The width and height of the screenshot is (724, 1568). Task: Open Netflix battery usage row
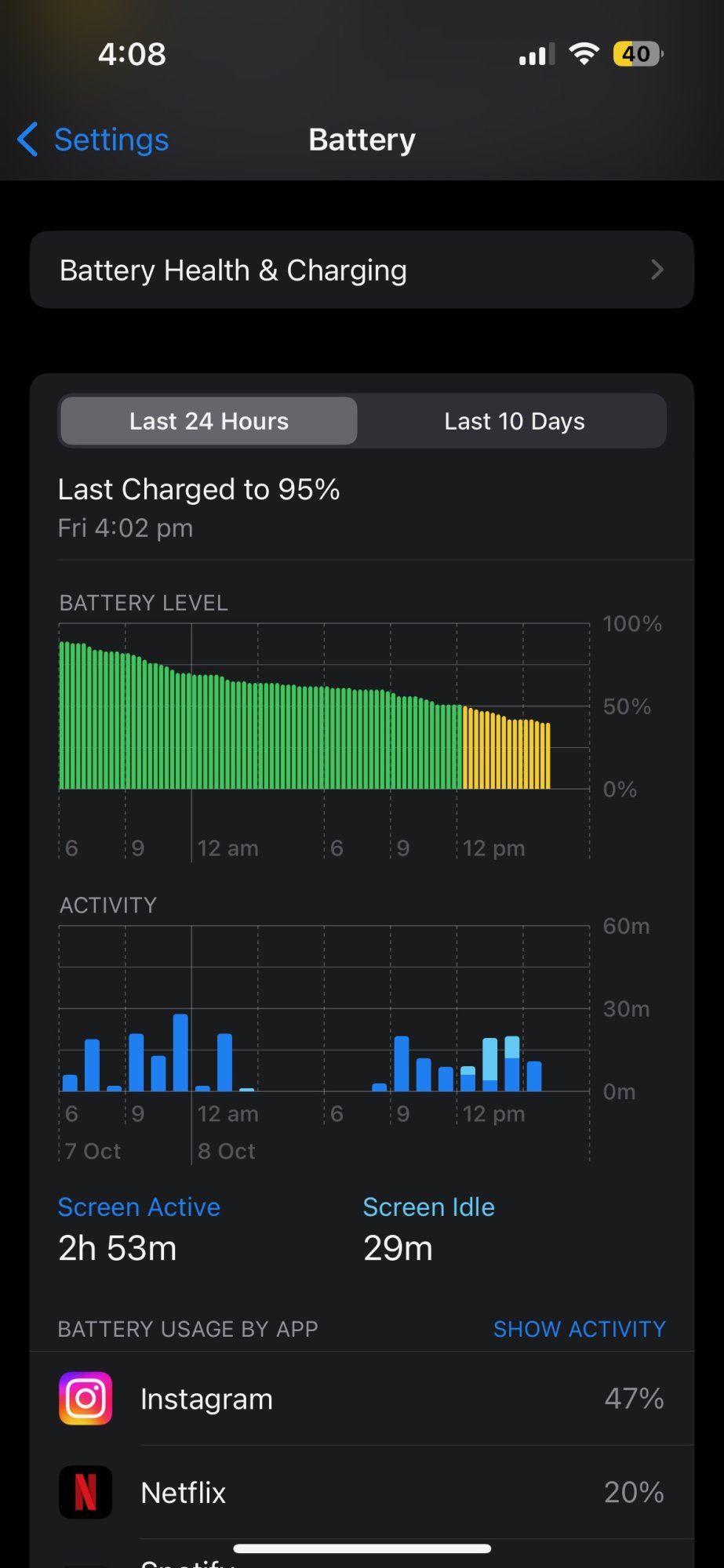(x=362, y=1493)
